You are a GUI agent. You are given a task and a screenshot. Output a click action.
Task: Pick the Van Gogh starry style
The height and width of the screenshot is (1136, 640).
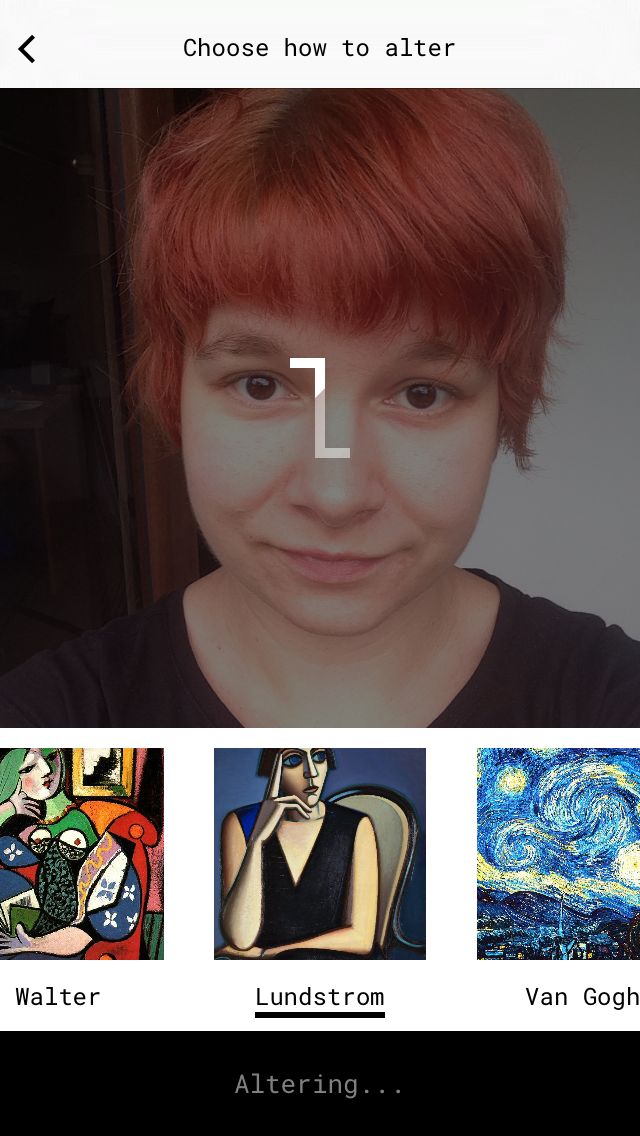(558, 853)
